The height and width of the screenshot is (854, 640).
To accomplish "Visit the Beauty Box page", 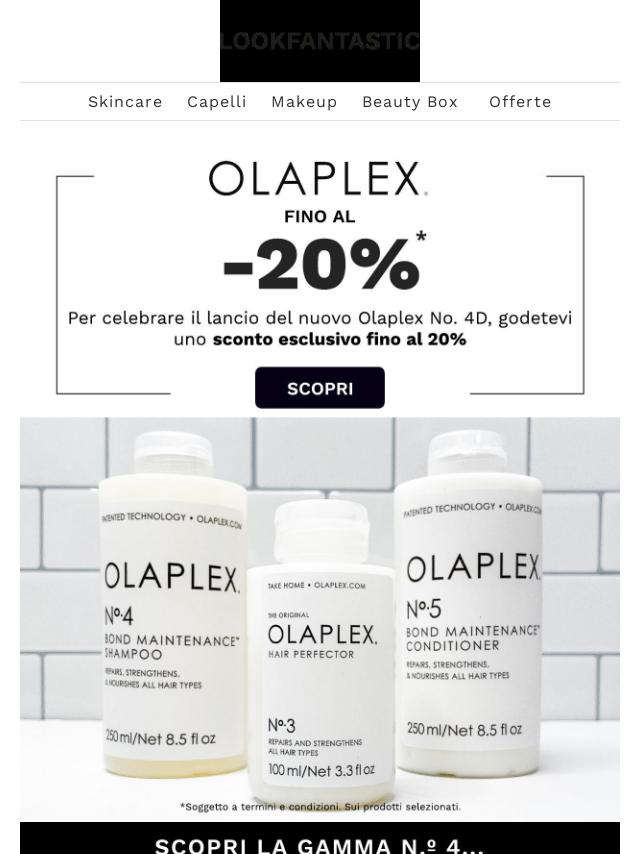I will (x=410, y=102).
